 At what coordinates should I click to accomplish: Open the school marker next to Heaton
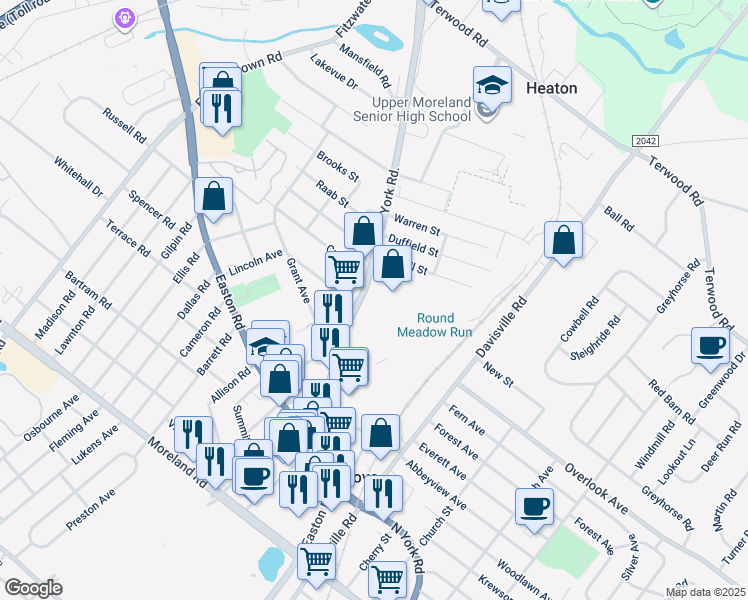492,88
